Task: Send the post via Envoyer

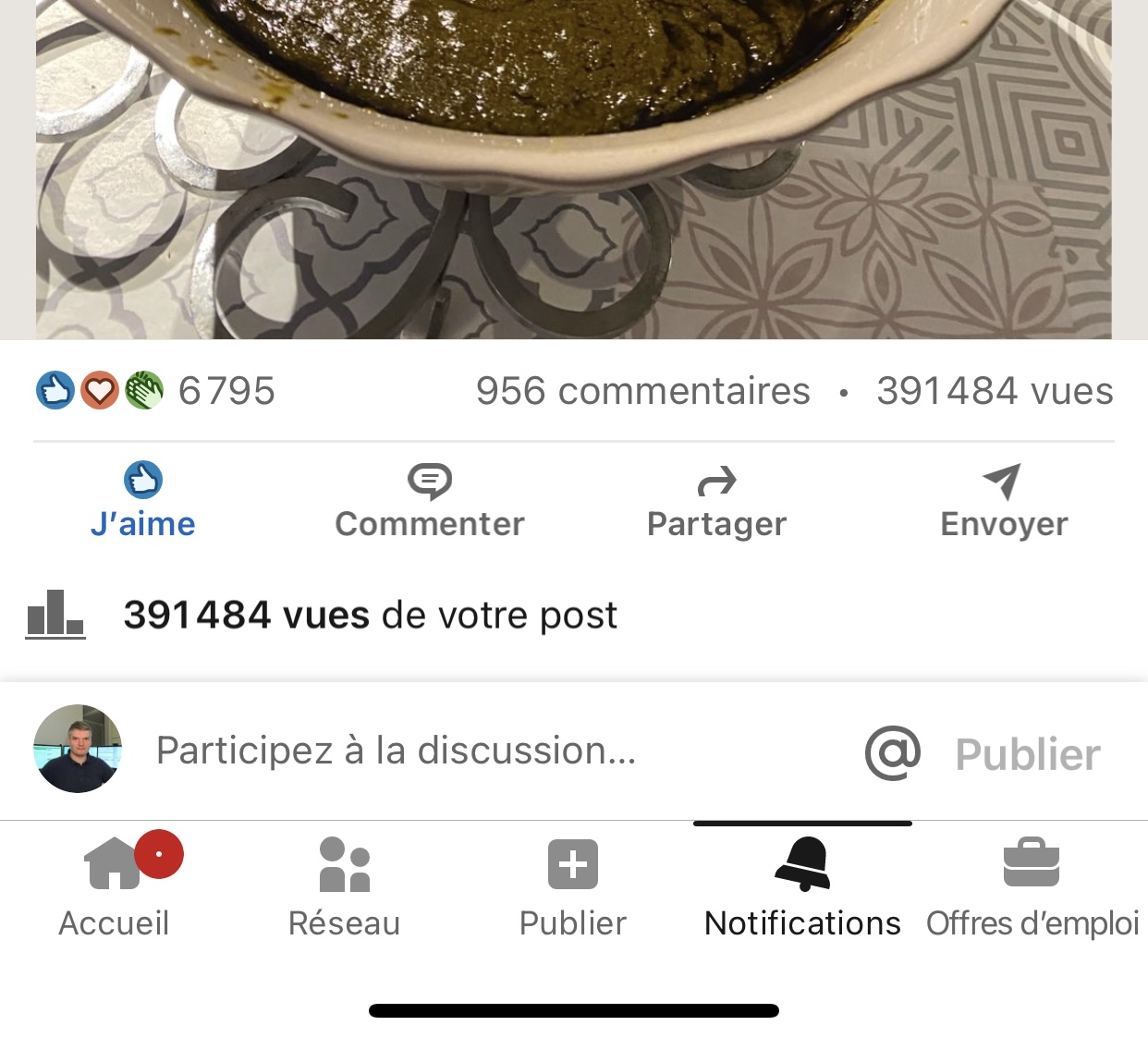Action: (1004, 501)
